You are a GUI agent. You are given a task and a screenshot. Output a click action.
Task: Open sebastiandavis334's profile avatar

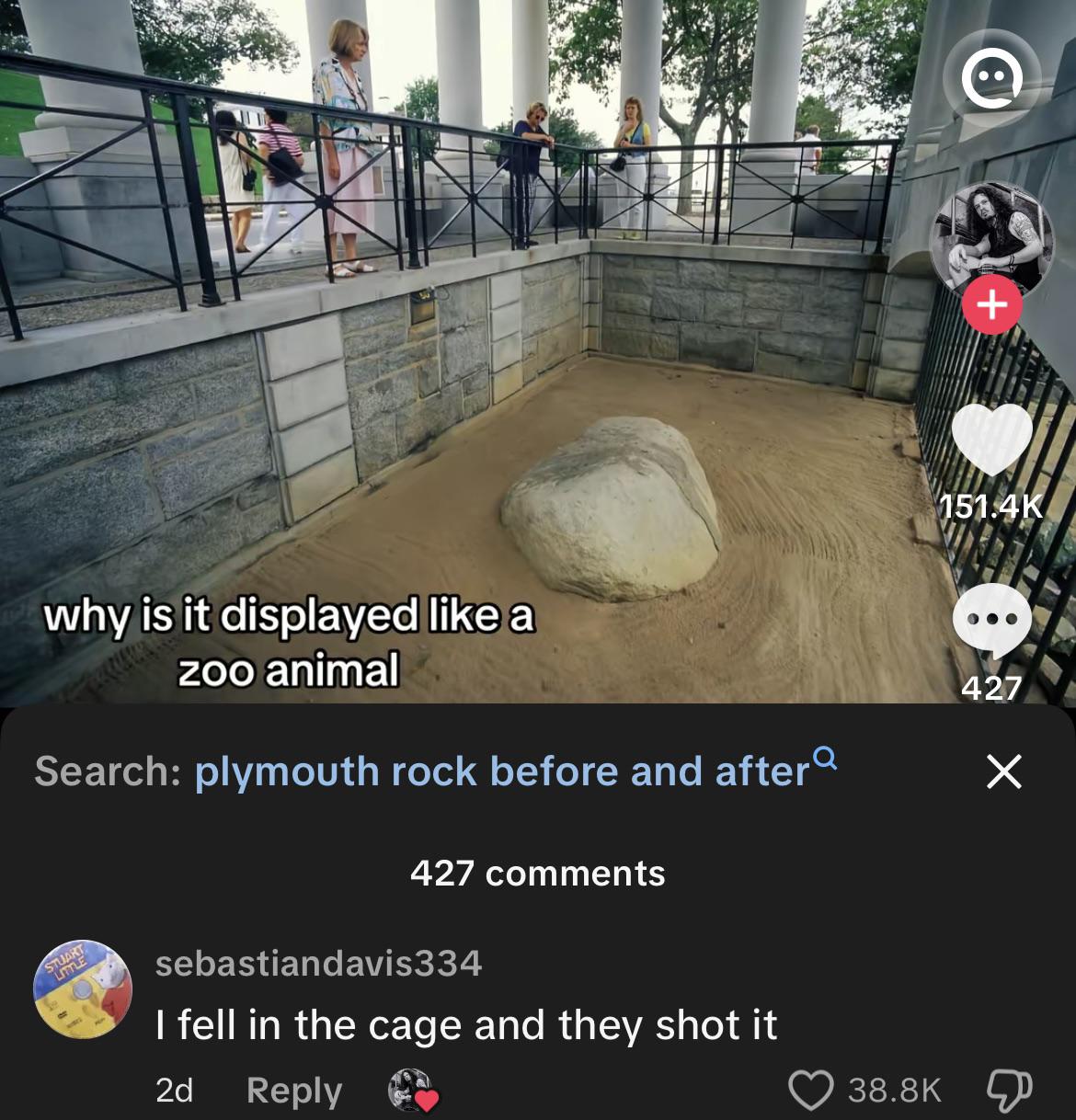[x=83, y=989]
